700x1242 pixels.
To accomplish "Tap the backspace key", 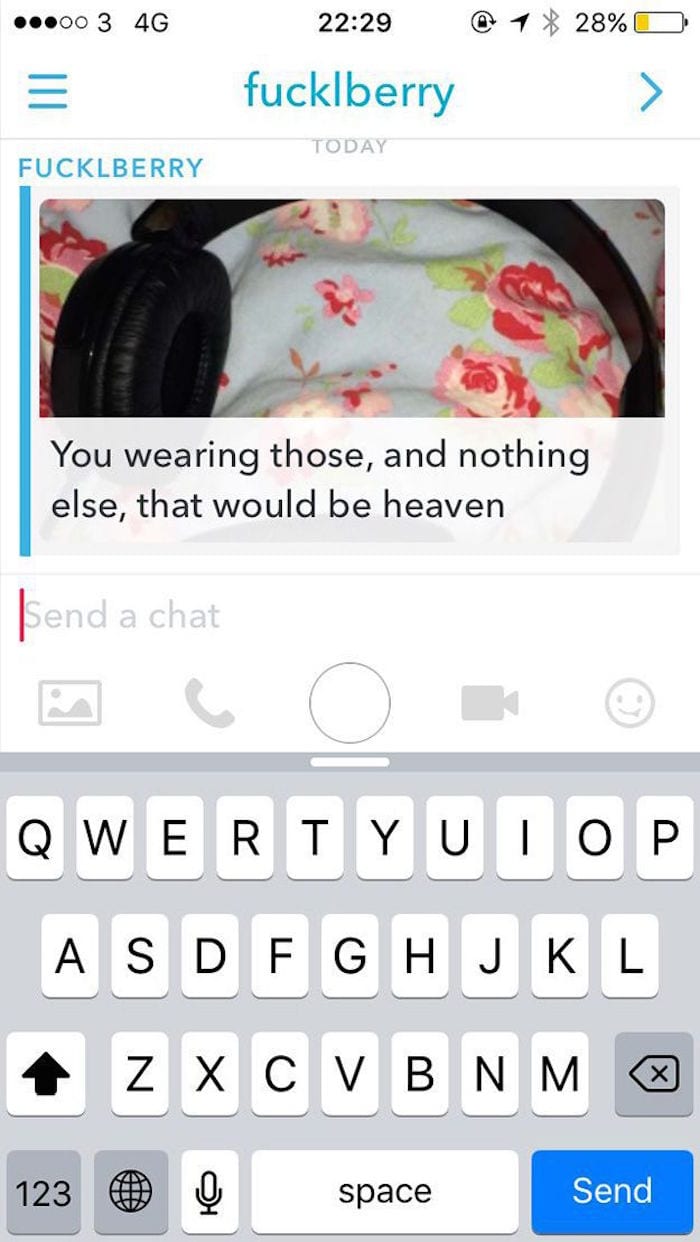I will [653, 1075].
